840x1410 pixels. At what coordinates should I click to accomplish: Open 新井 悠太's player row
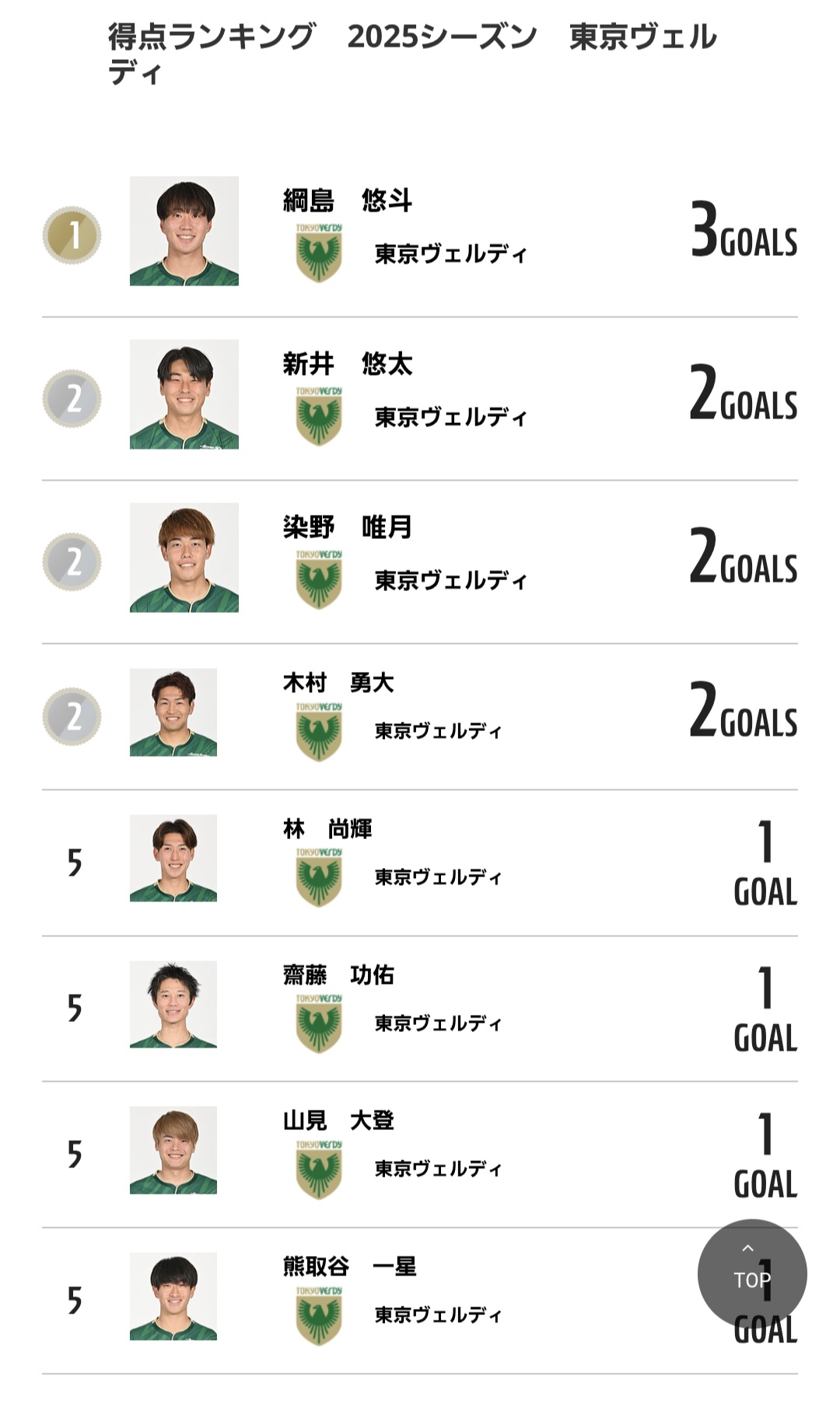coord(420,399)
